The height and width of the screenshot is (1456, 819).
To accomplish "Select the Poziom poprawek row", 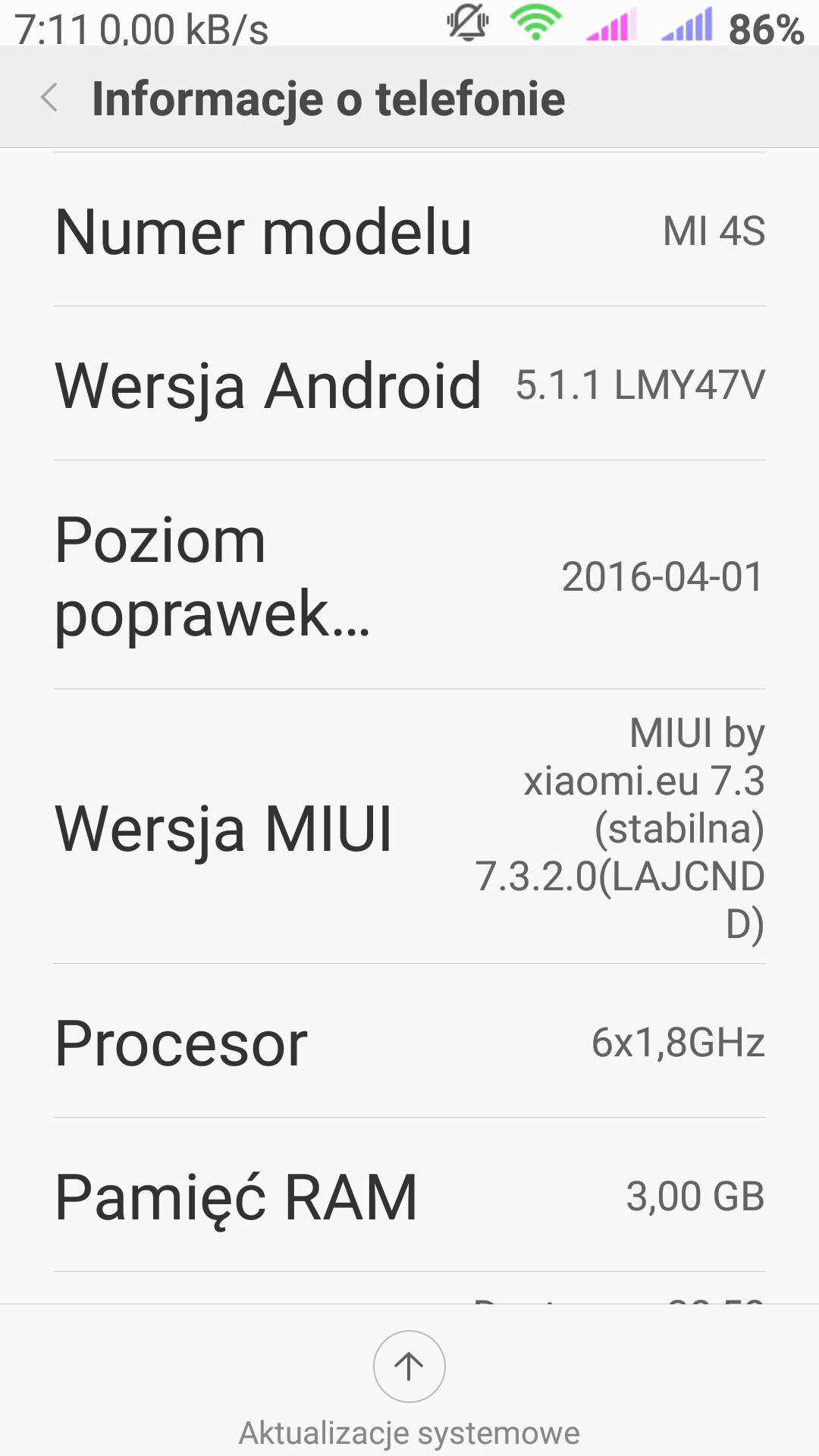I will pos(409,576).
